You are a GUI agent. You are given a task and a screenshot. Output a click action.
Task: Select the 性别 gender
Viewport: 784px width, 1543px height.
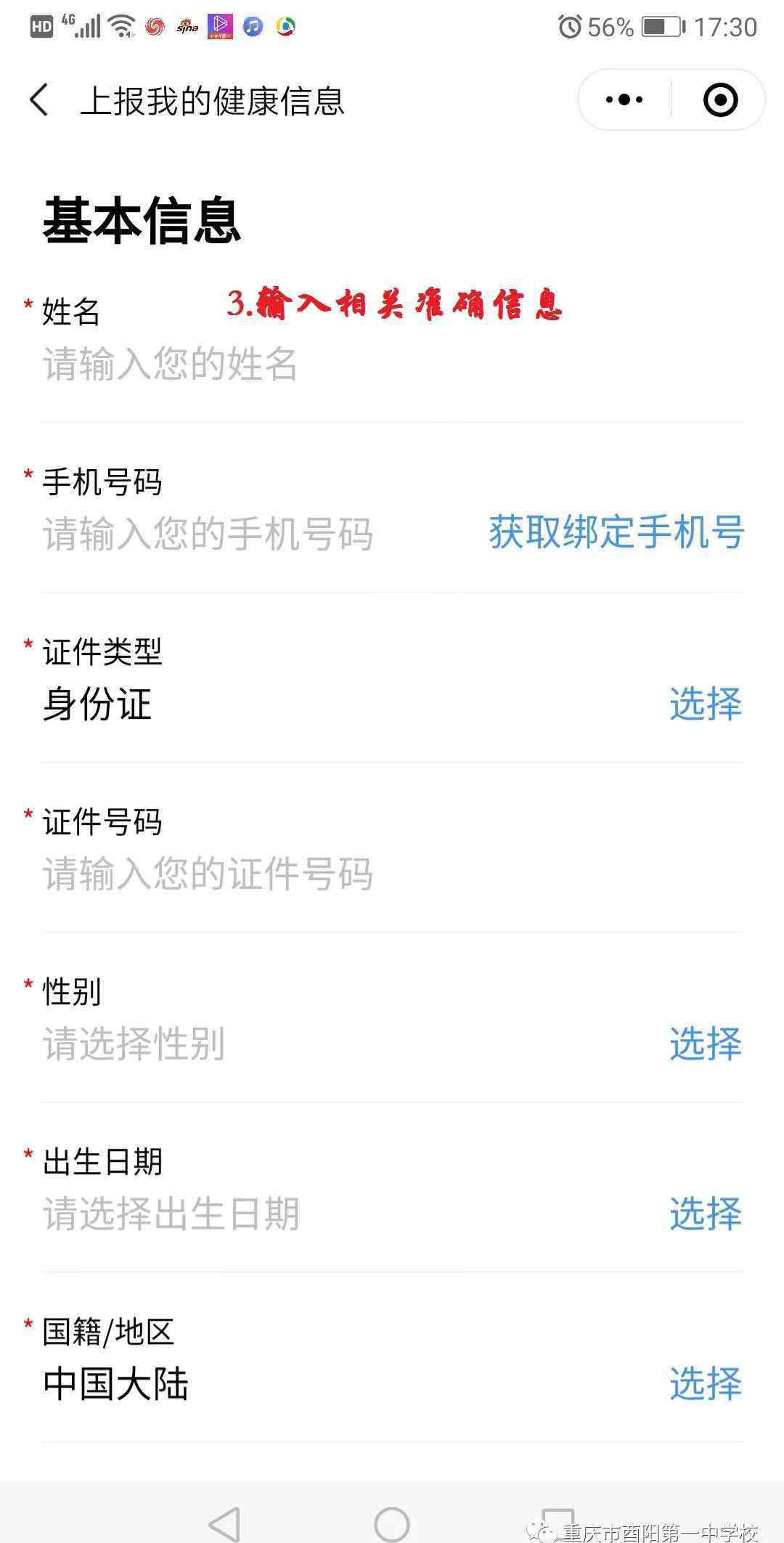click(705, 1043)
